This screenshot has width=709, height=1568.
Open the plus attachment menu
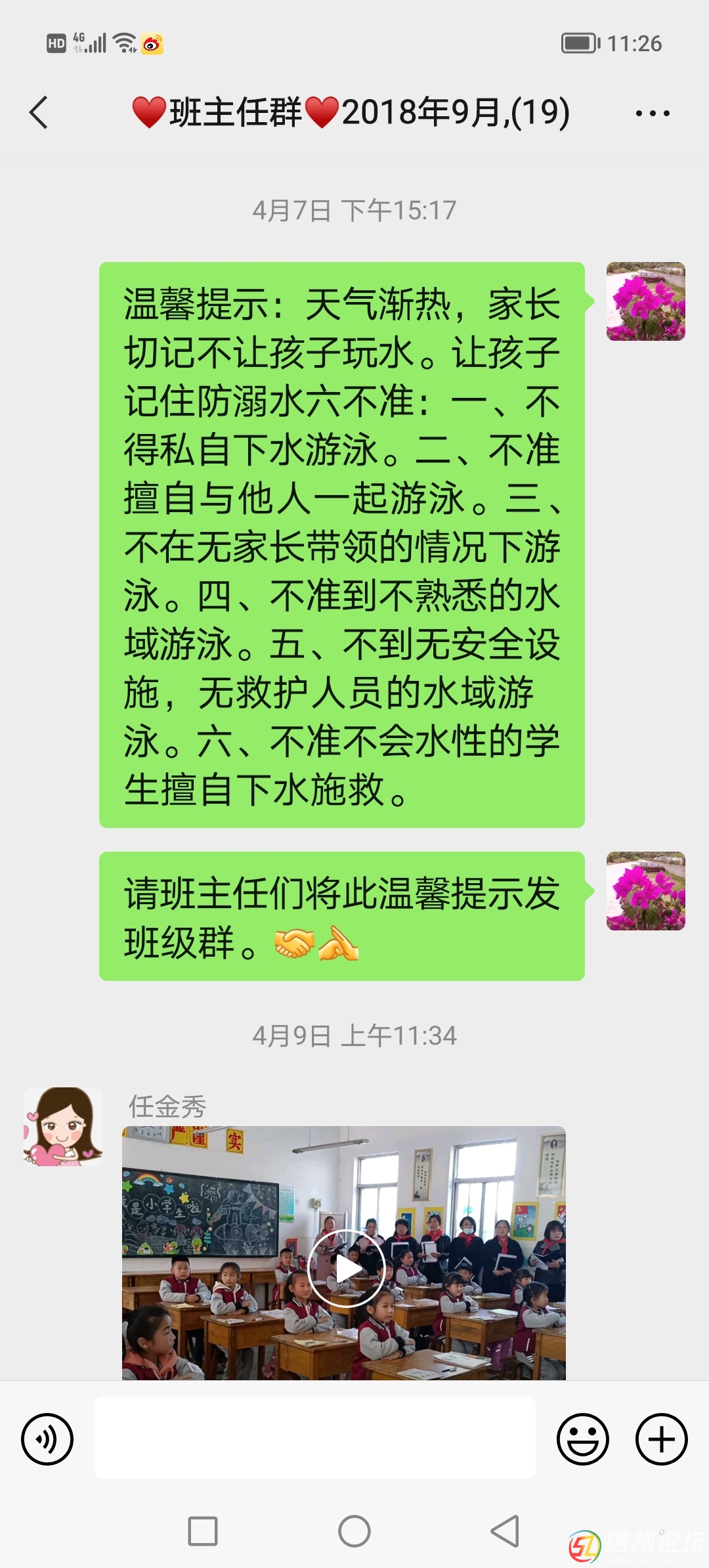coord(661,1439)
